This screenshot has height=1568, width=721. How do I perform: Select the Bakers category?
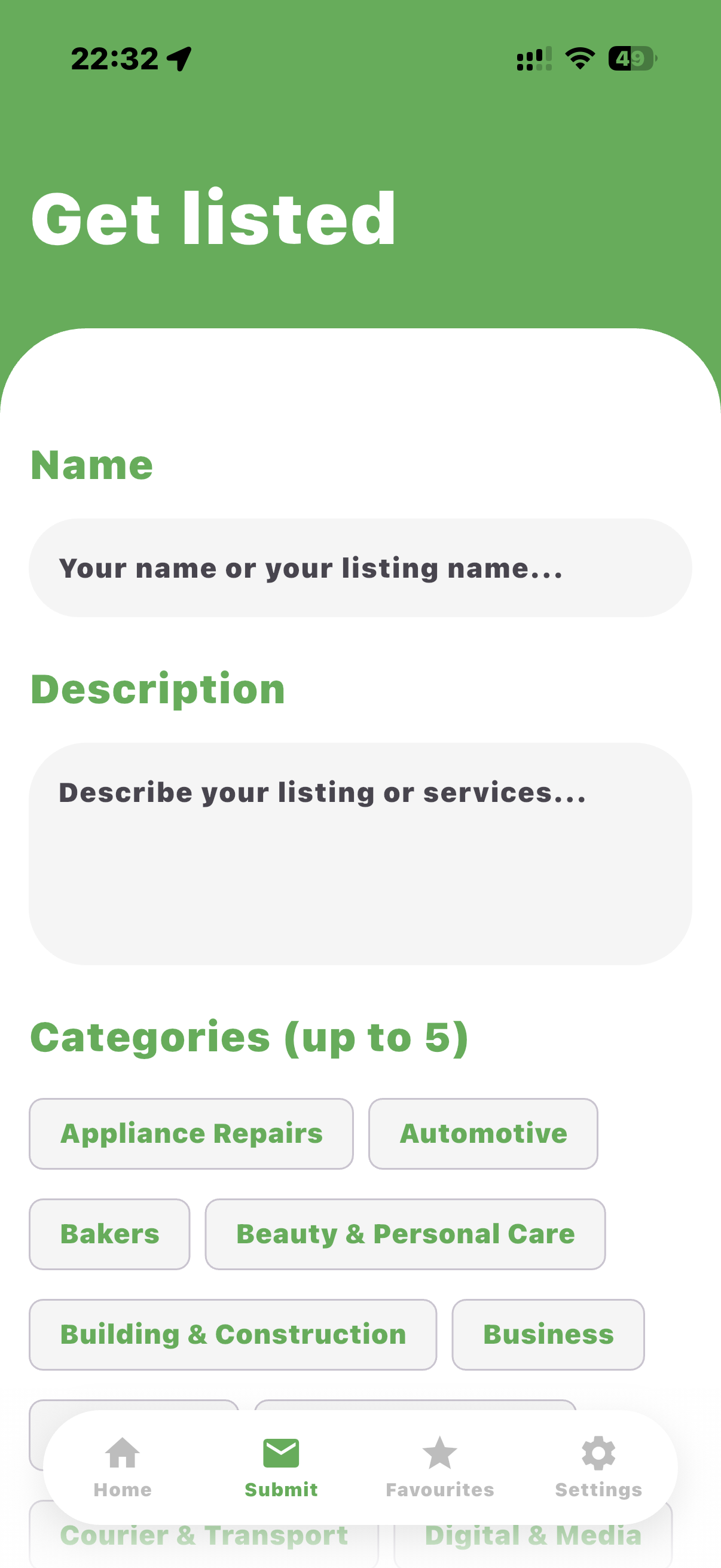pyautogui.click(x=109, y=1234)
